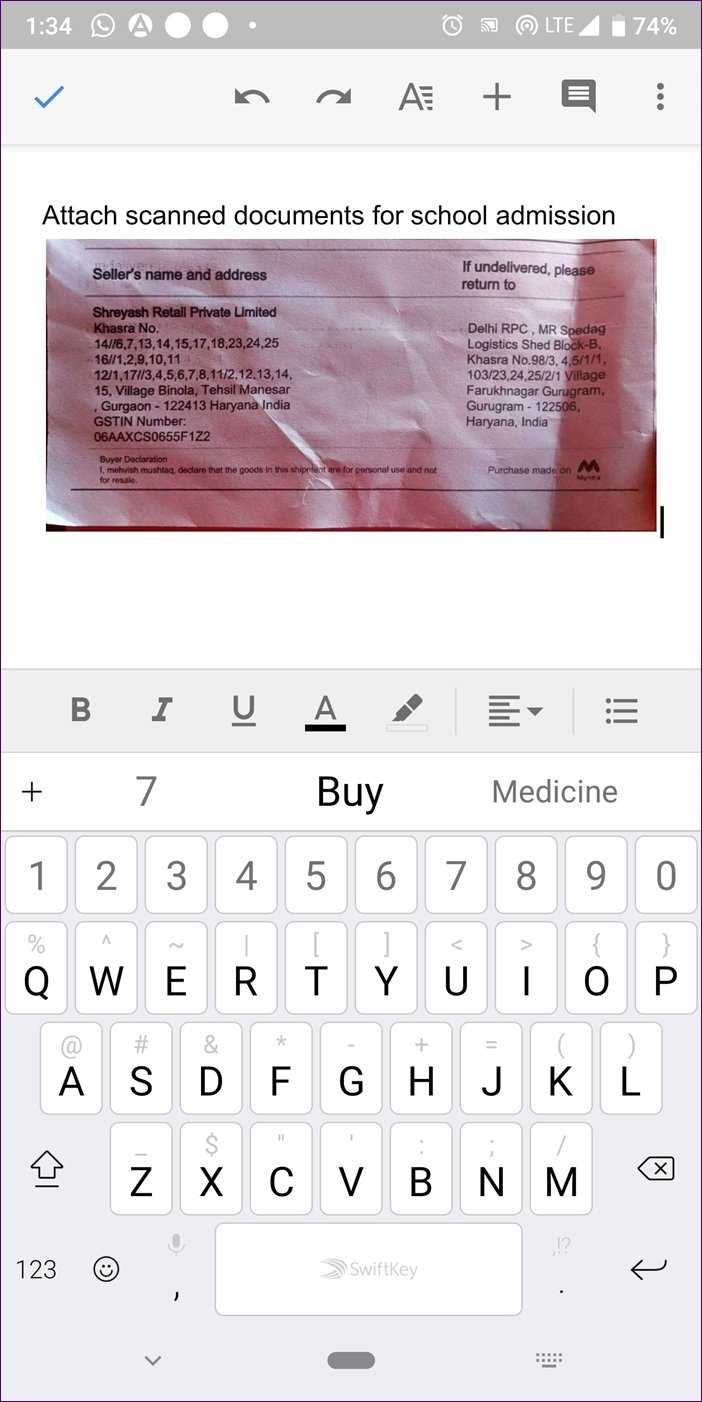Tap the backspace key
Viewport: 702px width, 1402px height.
pos(656,1168)
